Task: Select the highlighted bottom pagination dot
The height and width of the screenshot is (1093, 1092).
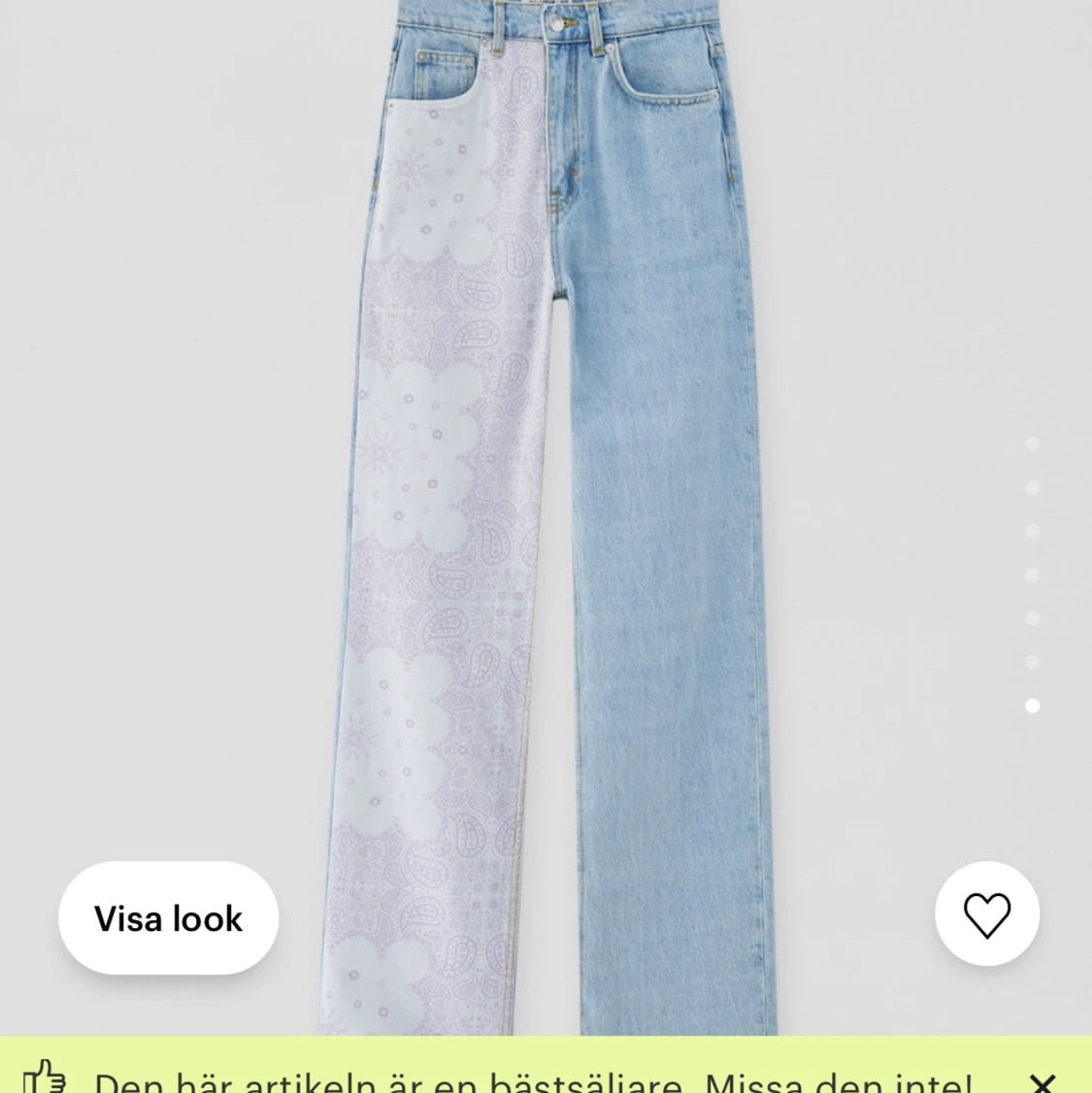Action: (x=1032, y=704)
